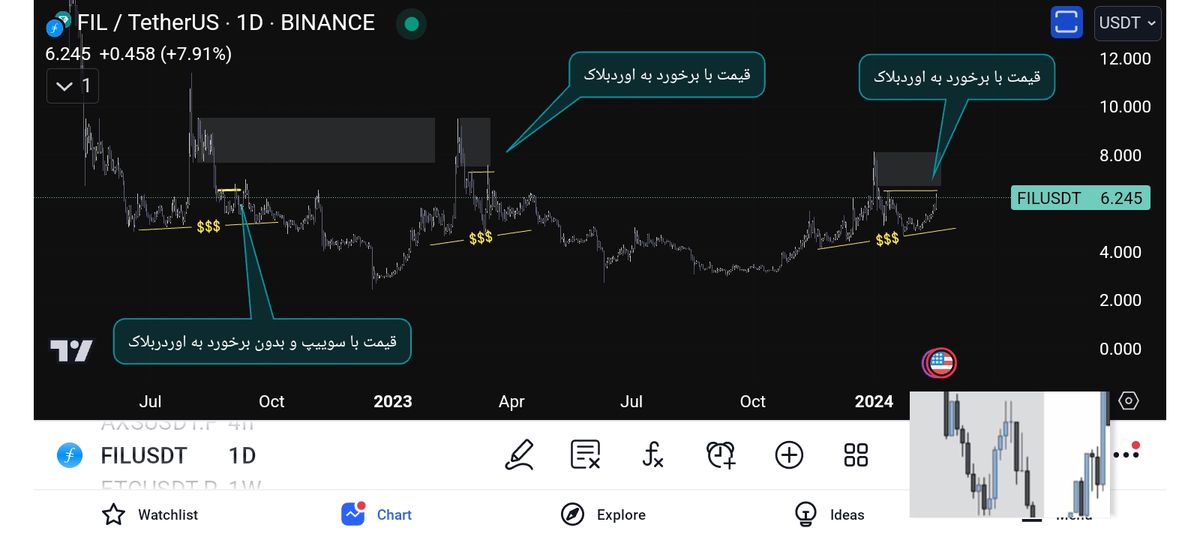Switch to the Watchlist tab
1200x540 pixels.
click(x=150, y=514)
